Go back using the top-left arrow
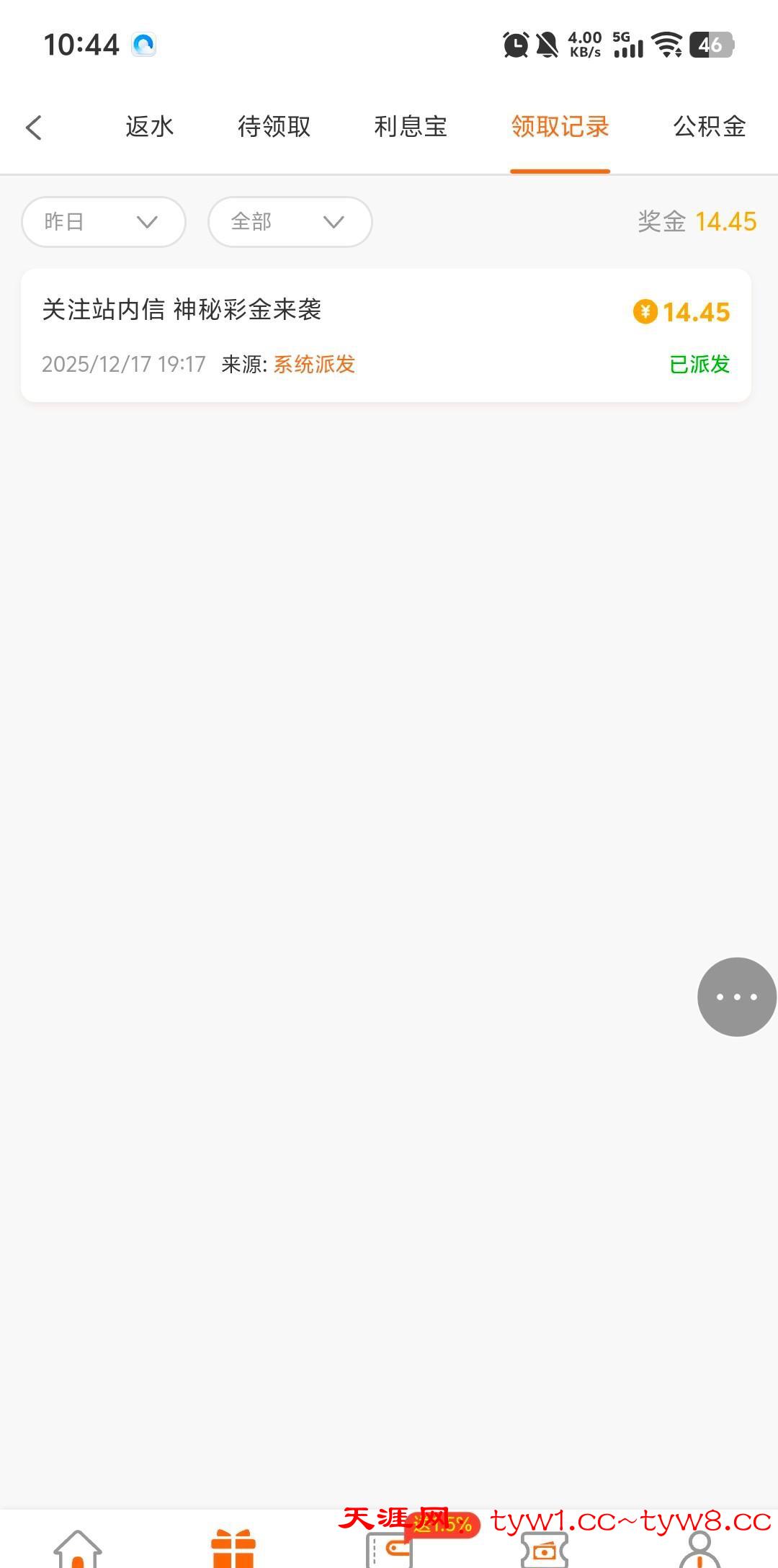The width and height of the screenshot is (778, 1568). click(34, 128)
